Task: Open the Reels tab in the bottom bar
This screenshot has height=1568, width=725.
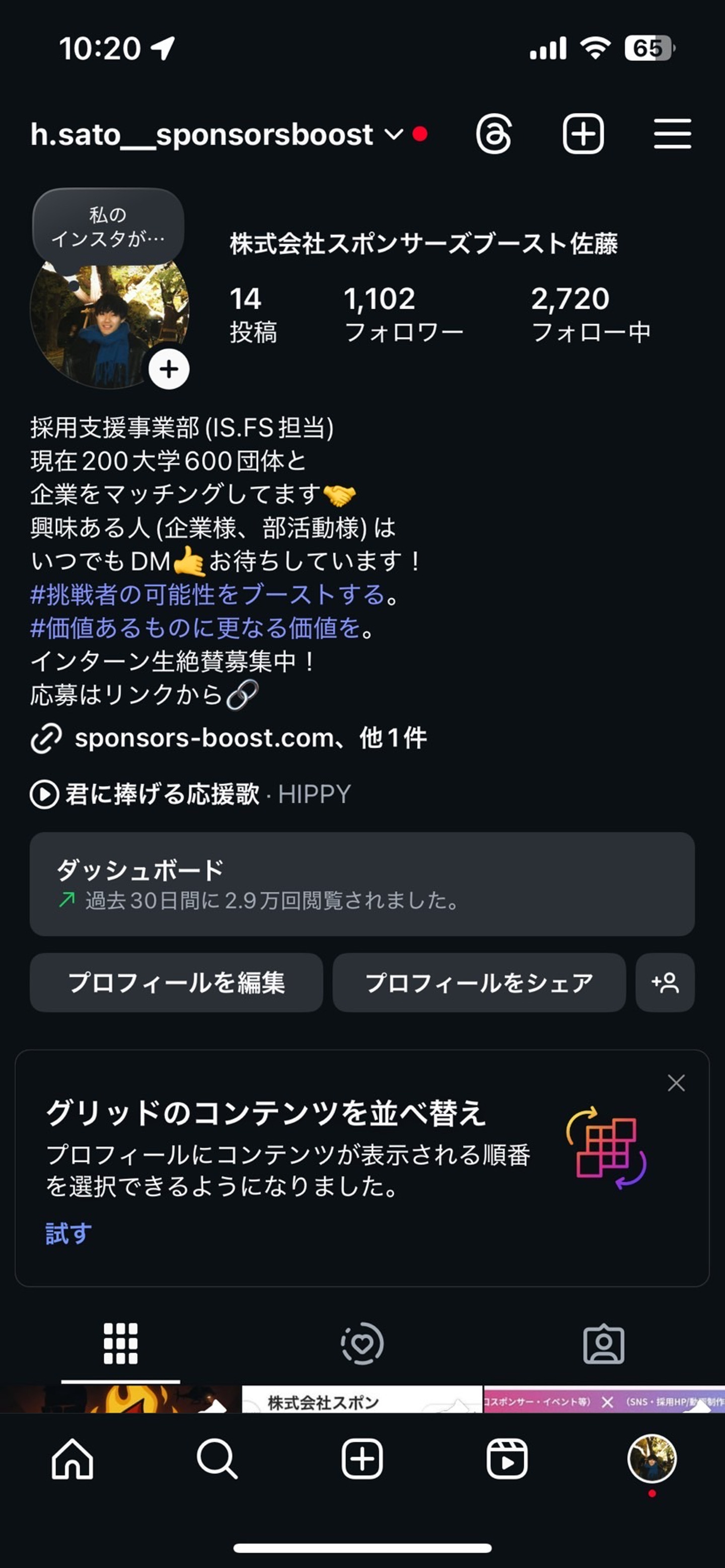Action: [x=506, y=1458]
